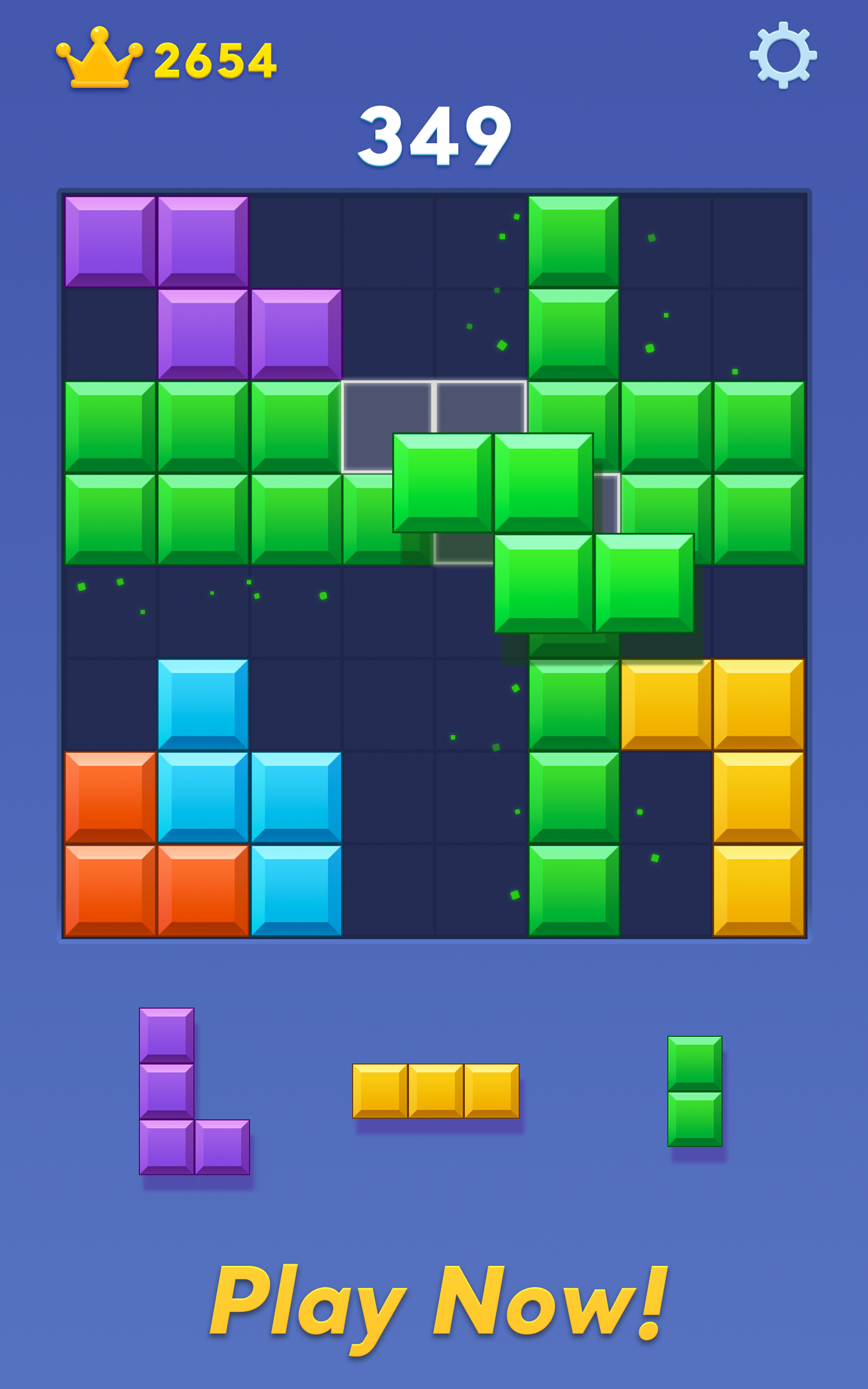Select the yellow three-block horizontal piece

436,1091
